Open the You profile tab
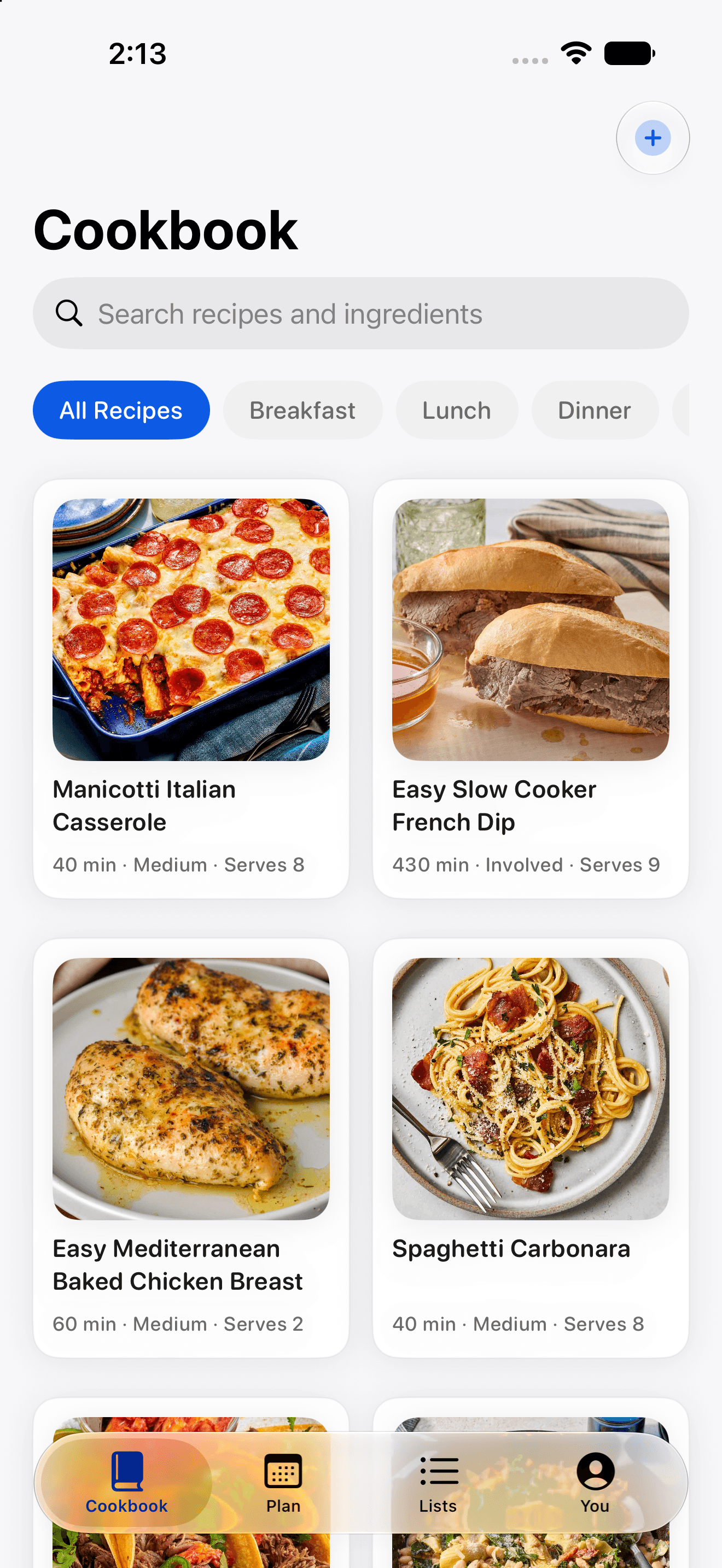Screen dimensions: 722x1568 coord(595,1483)
